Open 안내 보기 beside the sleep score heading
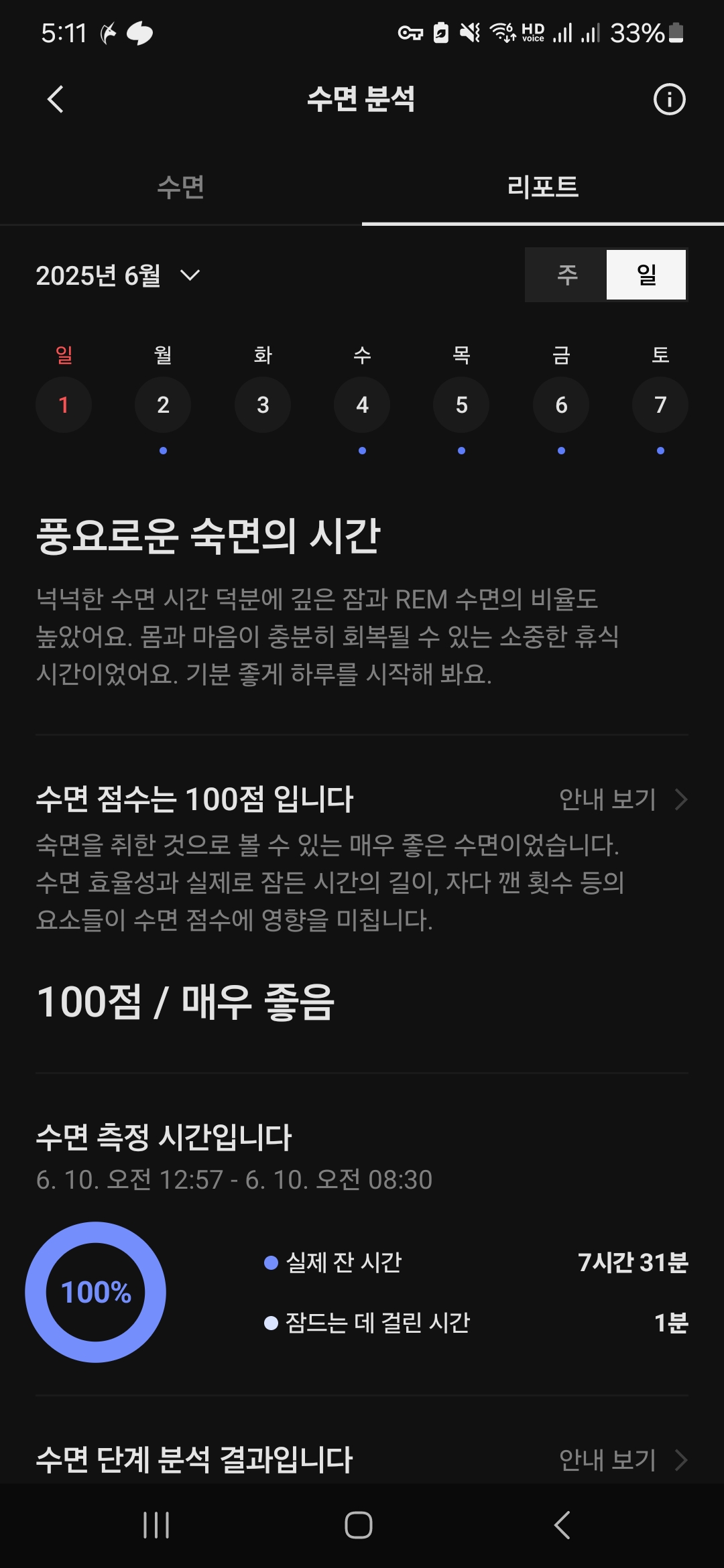724x1568 pixels. click(623, 799)
